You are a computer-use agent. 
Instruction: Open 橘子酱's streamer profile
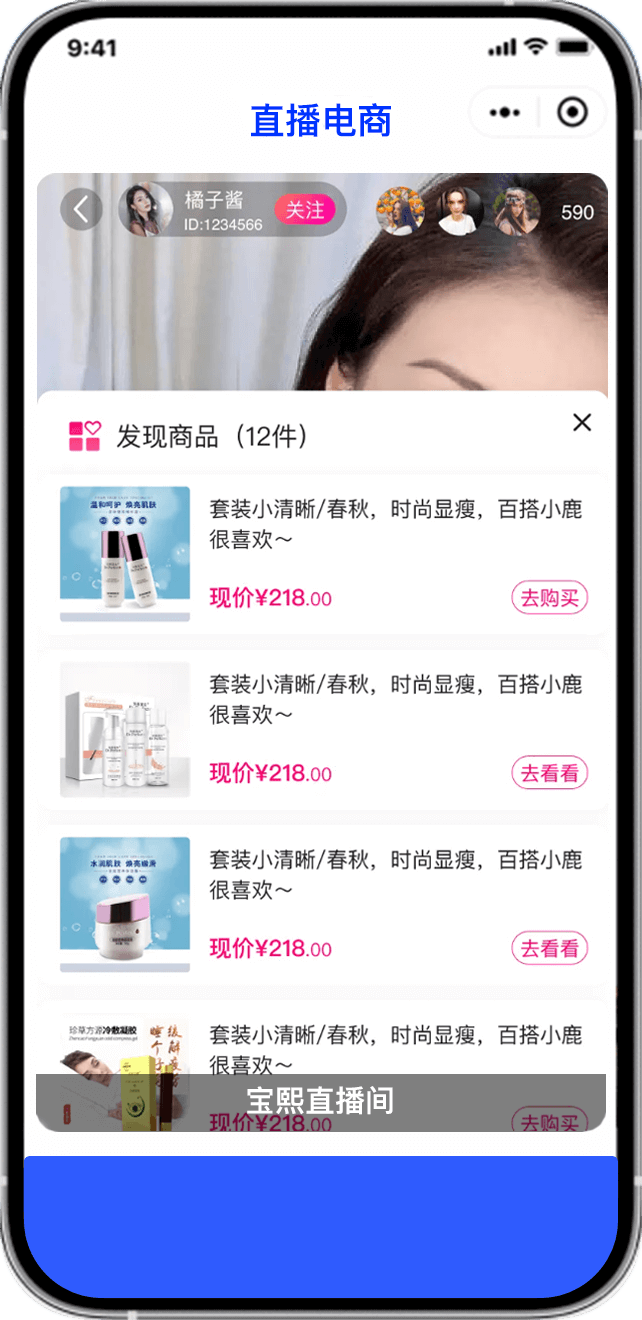point(146,210)
